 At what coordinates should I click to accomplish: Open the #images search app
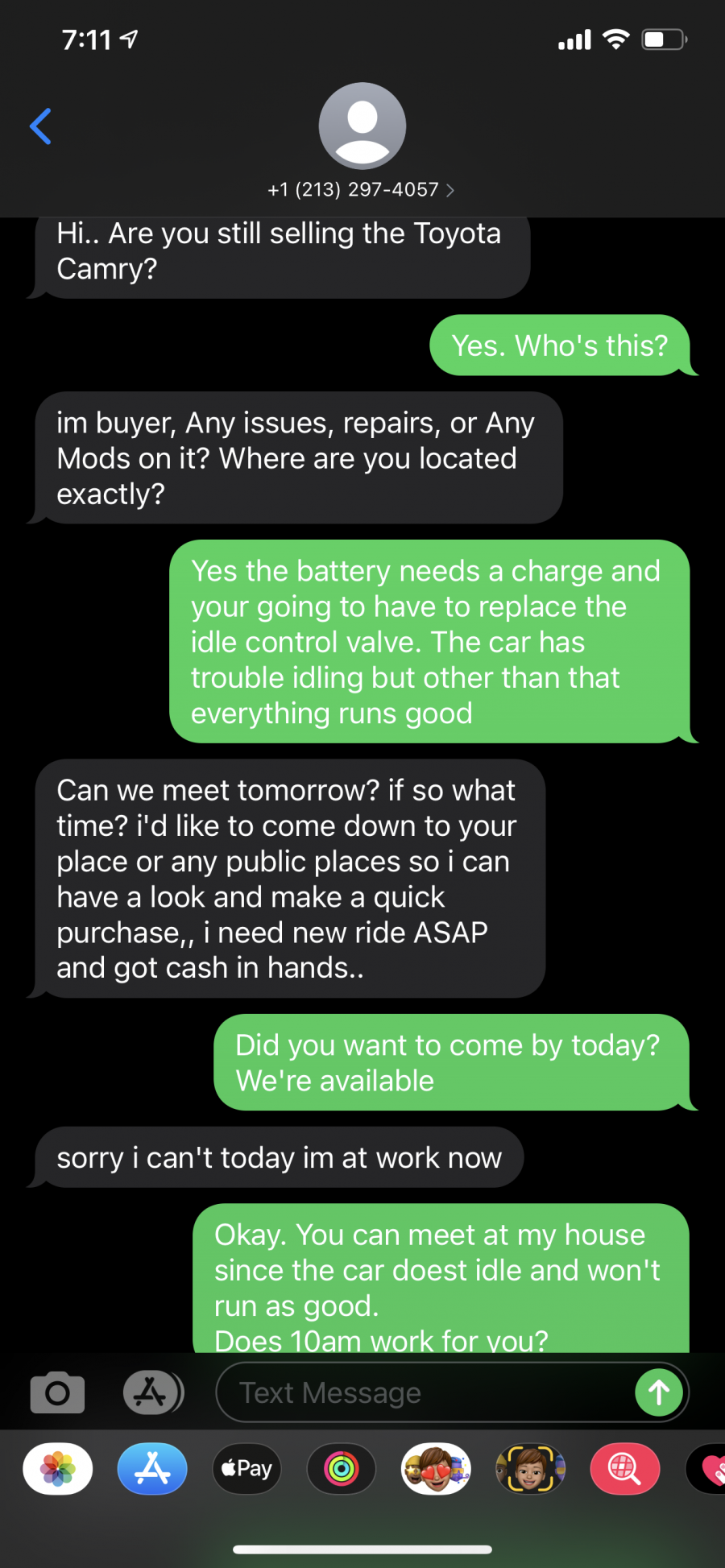[x=625, y=1470]
